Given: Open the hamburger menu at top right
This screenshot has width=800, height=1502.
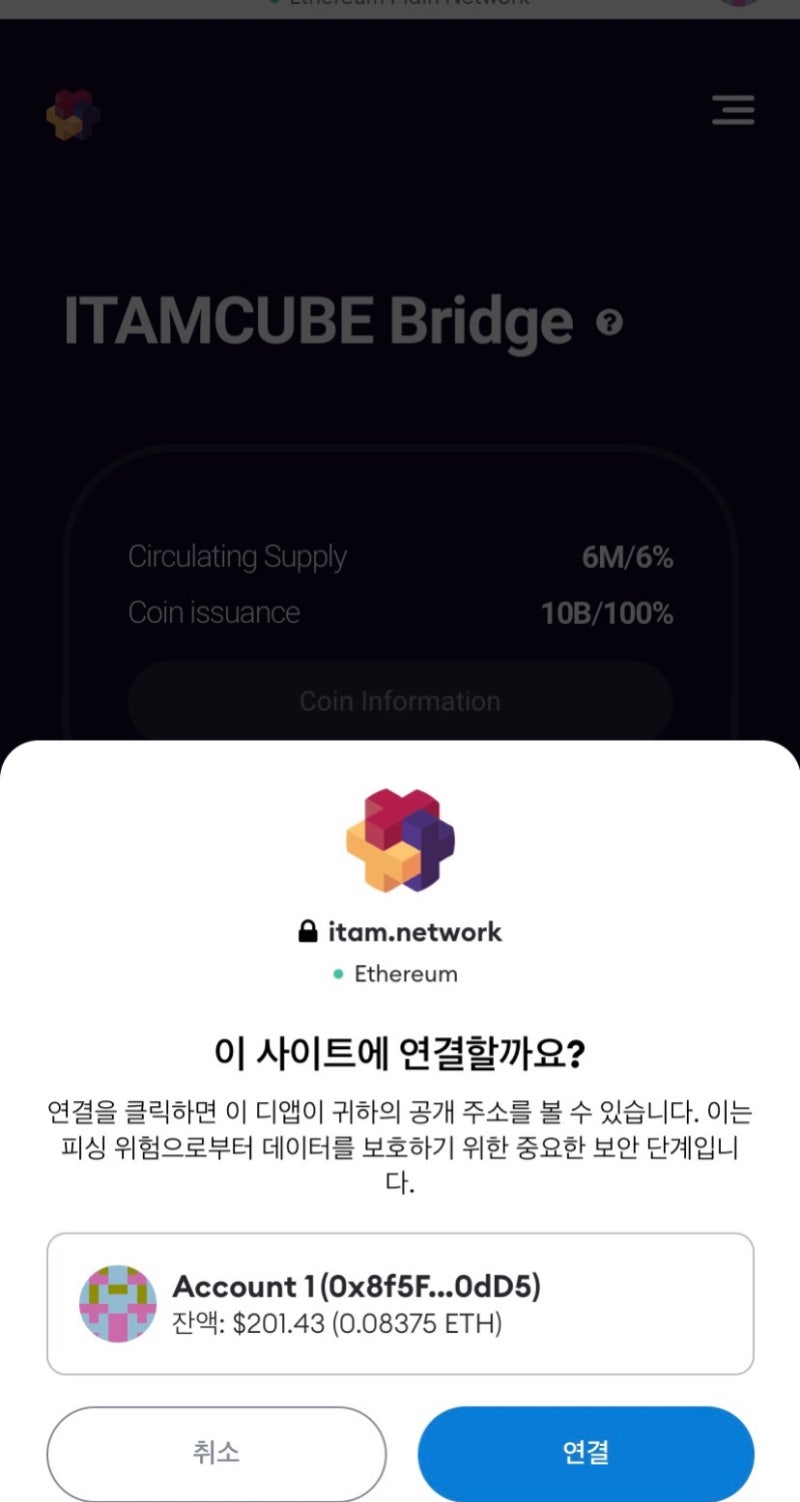Looking at the screenshot, I should (733, 111).
